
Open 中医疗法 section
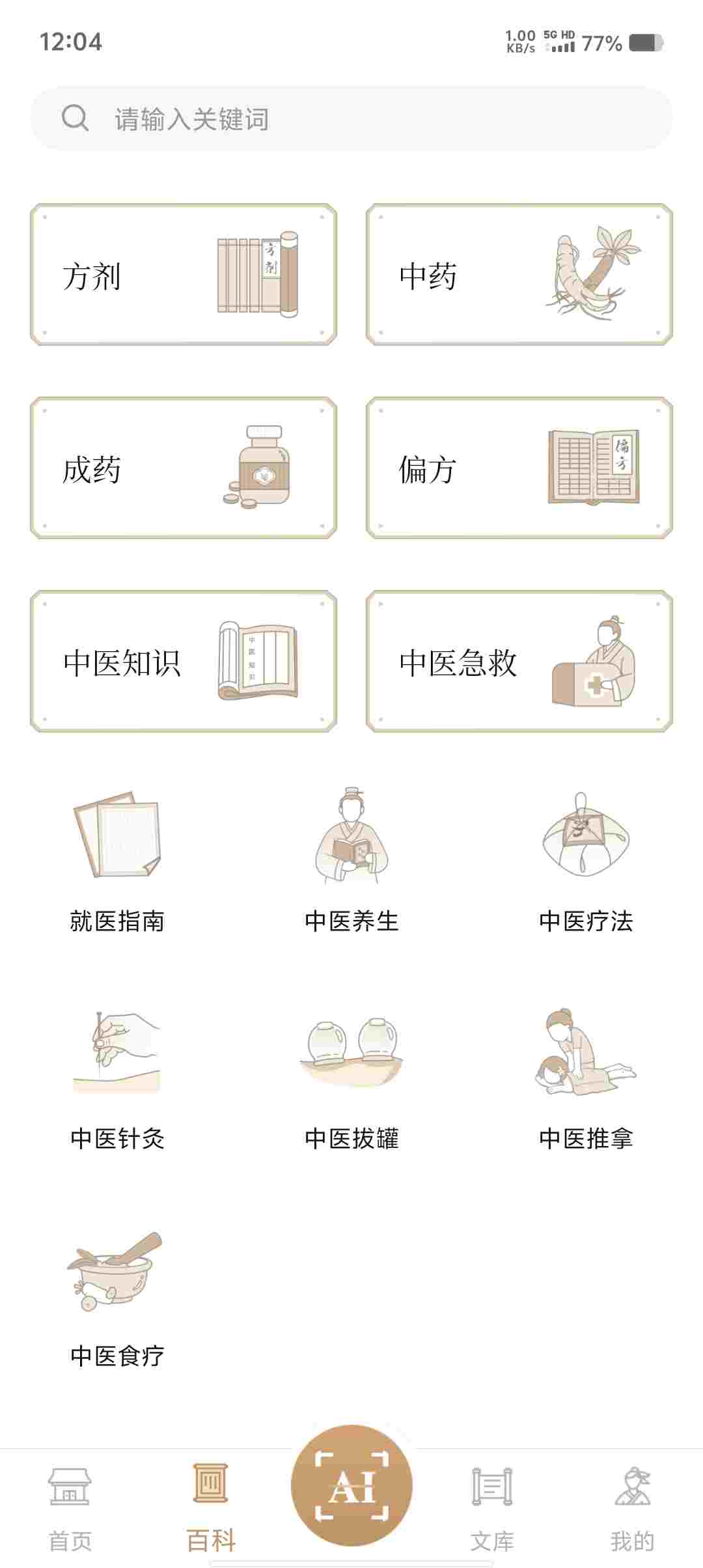coord(586,860)
